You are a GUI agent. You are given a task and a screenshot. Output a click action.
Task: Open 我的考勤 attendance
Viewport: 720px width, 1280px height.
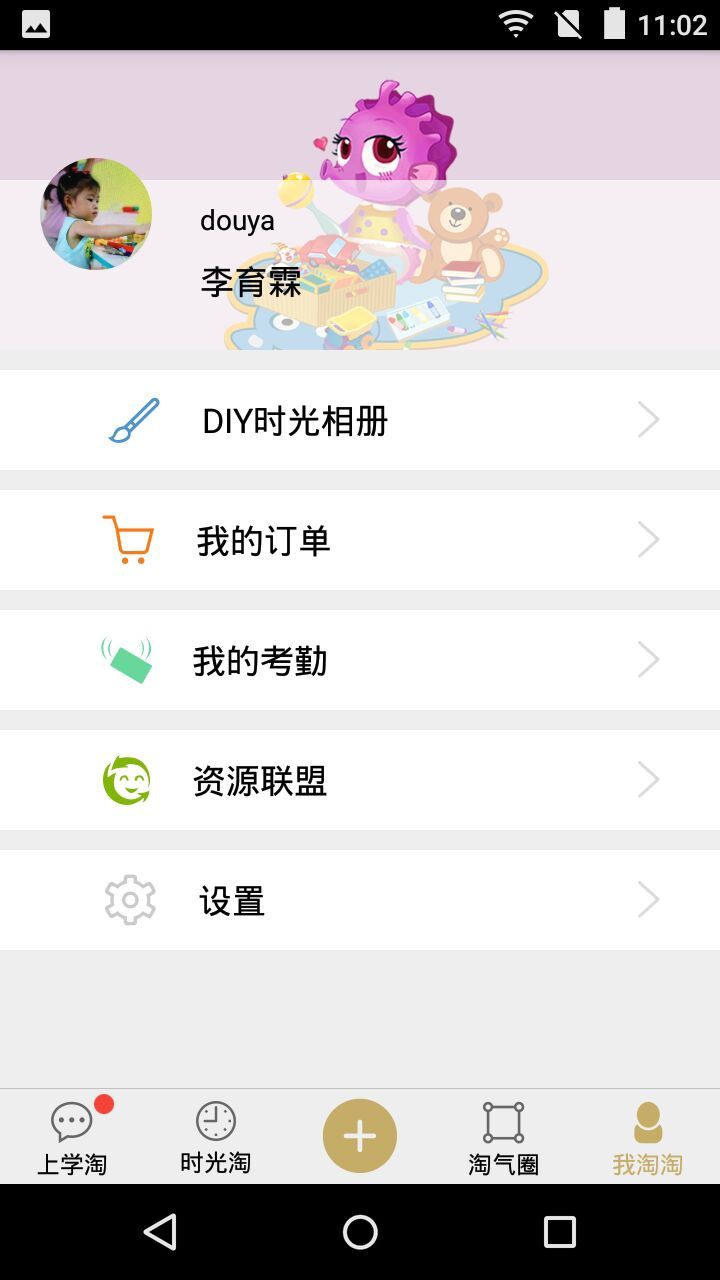[360, 660]
